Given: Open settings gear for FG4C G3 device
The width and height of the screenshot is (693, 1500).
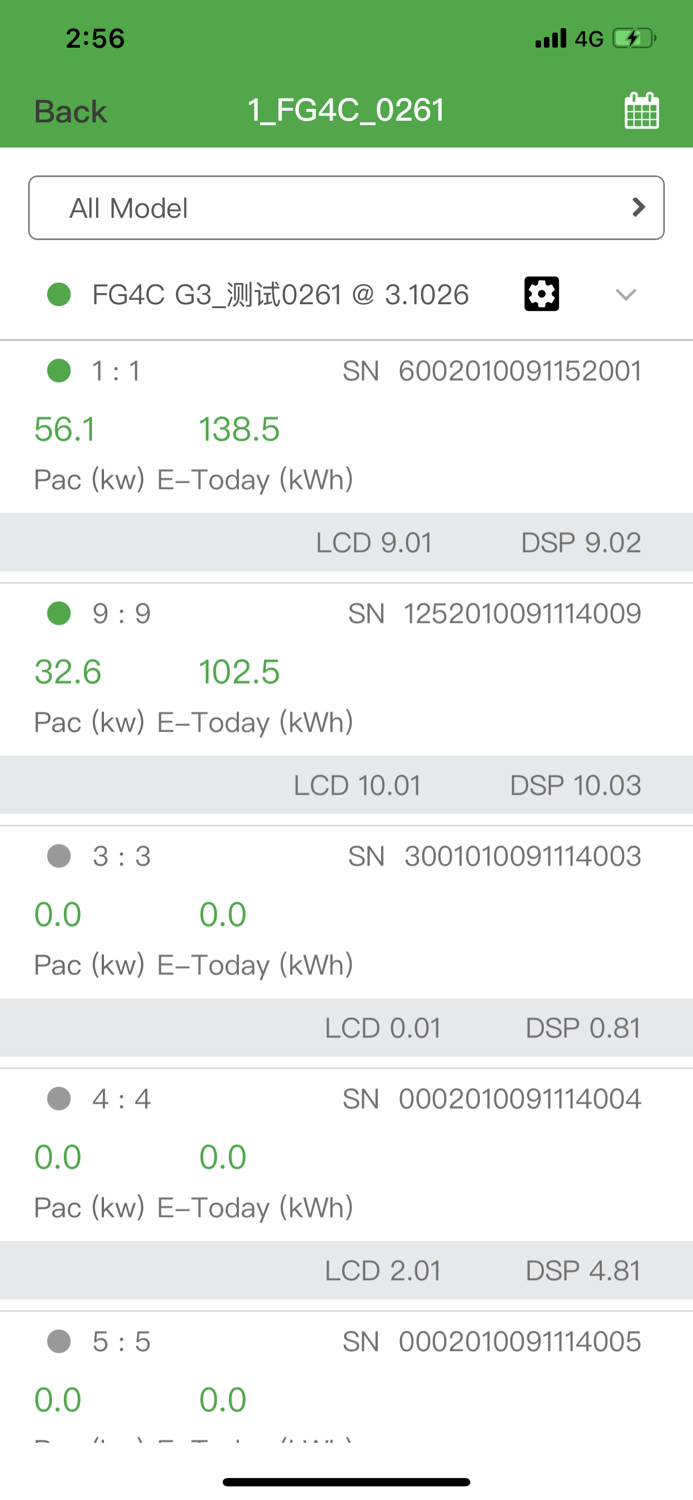Looking at the screenshot, I should pyautogui.click(x=541, y=294).
